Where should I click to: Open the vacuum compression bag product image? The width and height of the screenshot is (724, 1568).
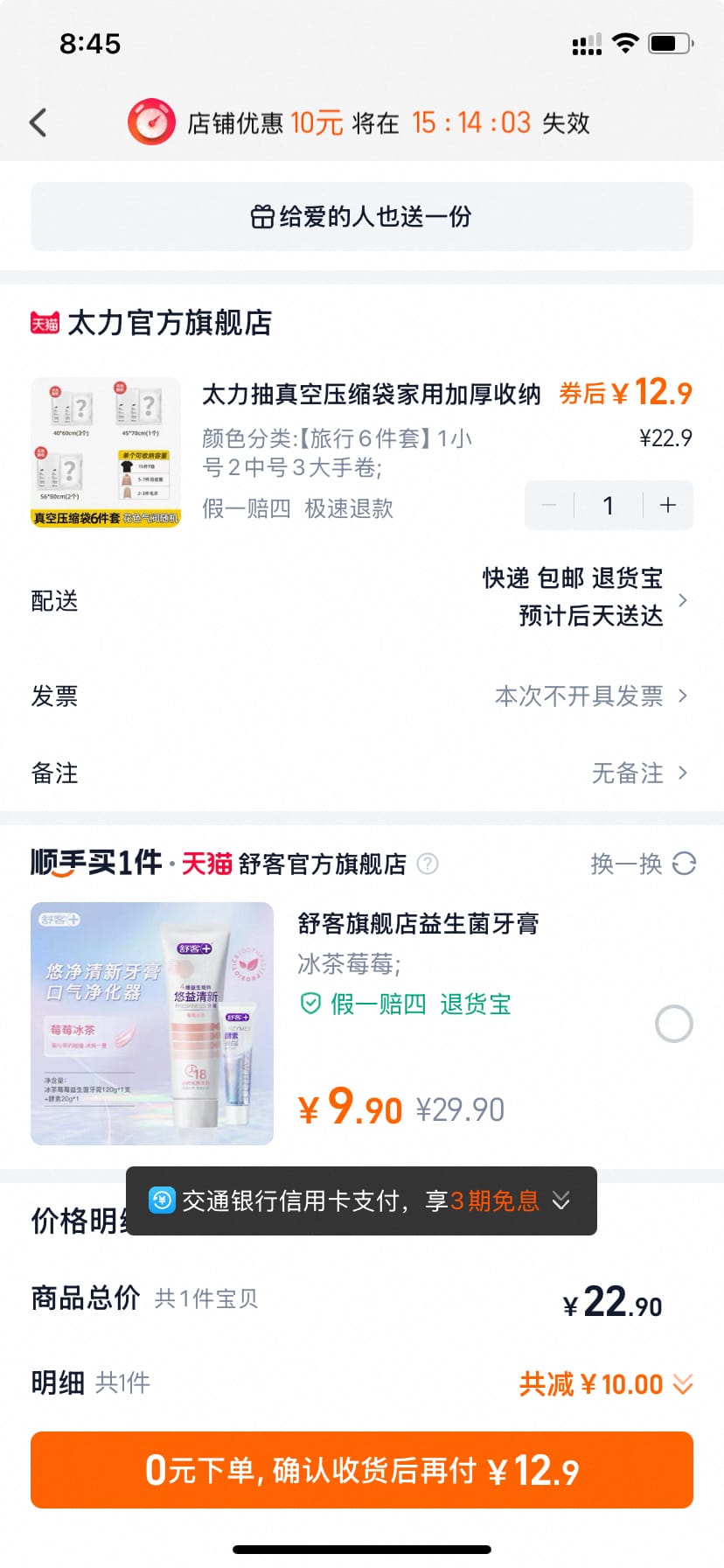pyautogui.click(x=106, y=452)
